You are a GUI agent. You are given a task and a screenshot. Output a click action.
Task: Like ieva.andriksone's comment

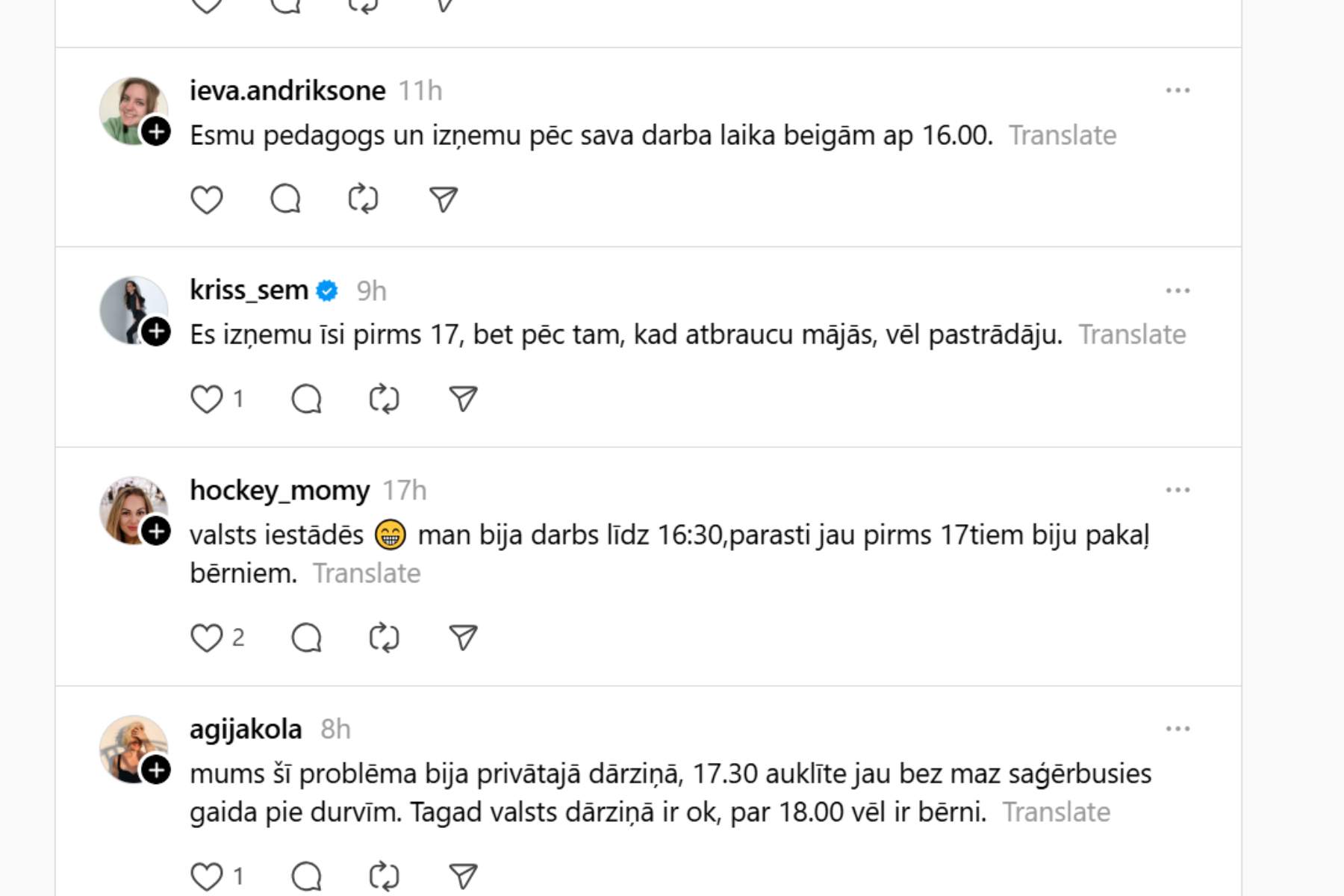pyautogui.click(x=207, y=200)
